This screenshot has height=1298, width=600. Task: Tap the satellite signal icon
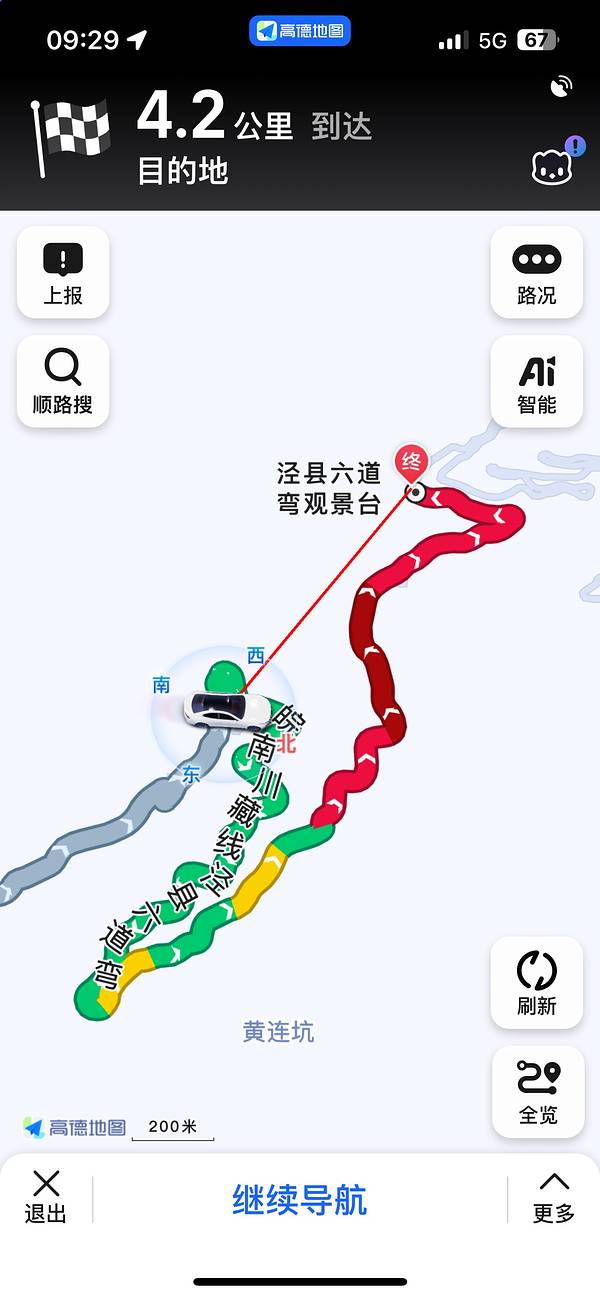tap(561, 87)
